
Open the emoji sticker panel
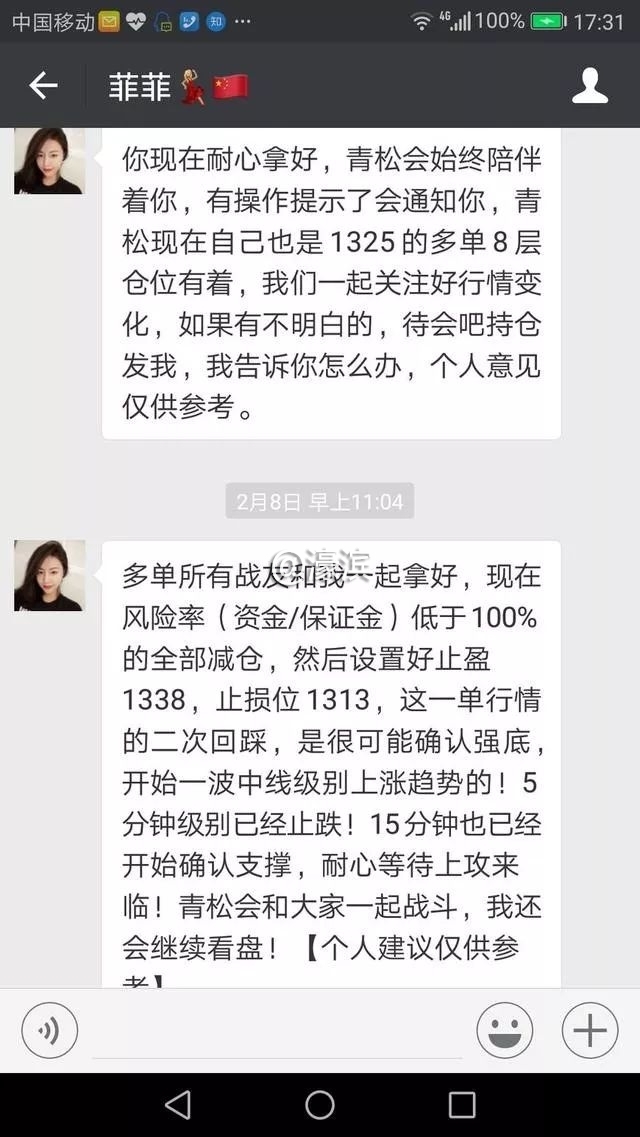pos(504,1030)
